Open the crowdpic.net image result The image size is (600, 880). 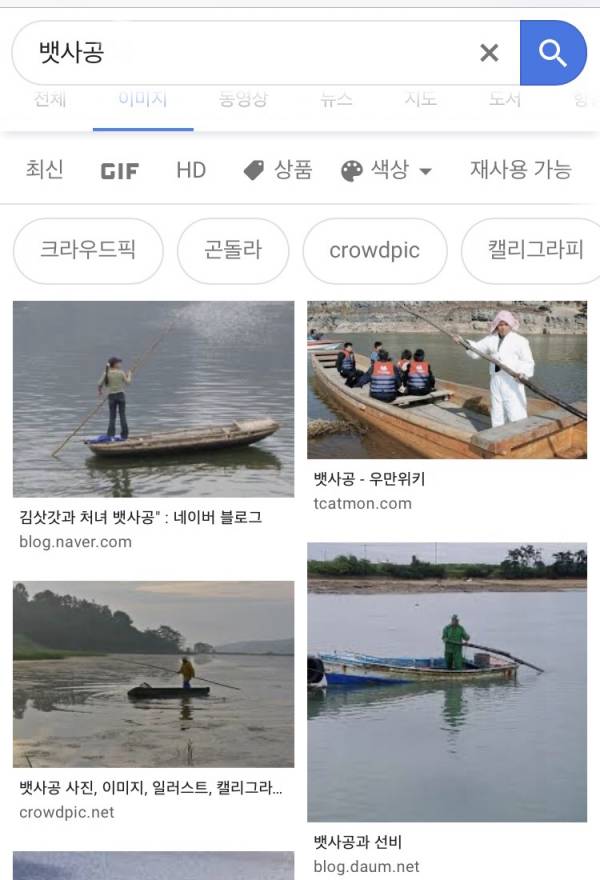(153, 674)
